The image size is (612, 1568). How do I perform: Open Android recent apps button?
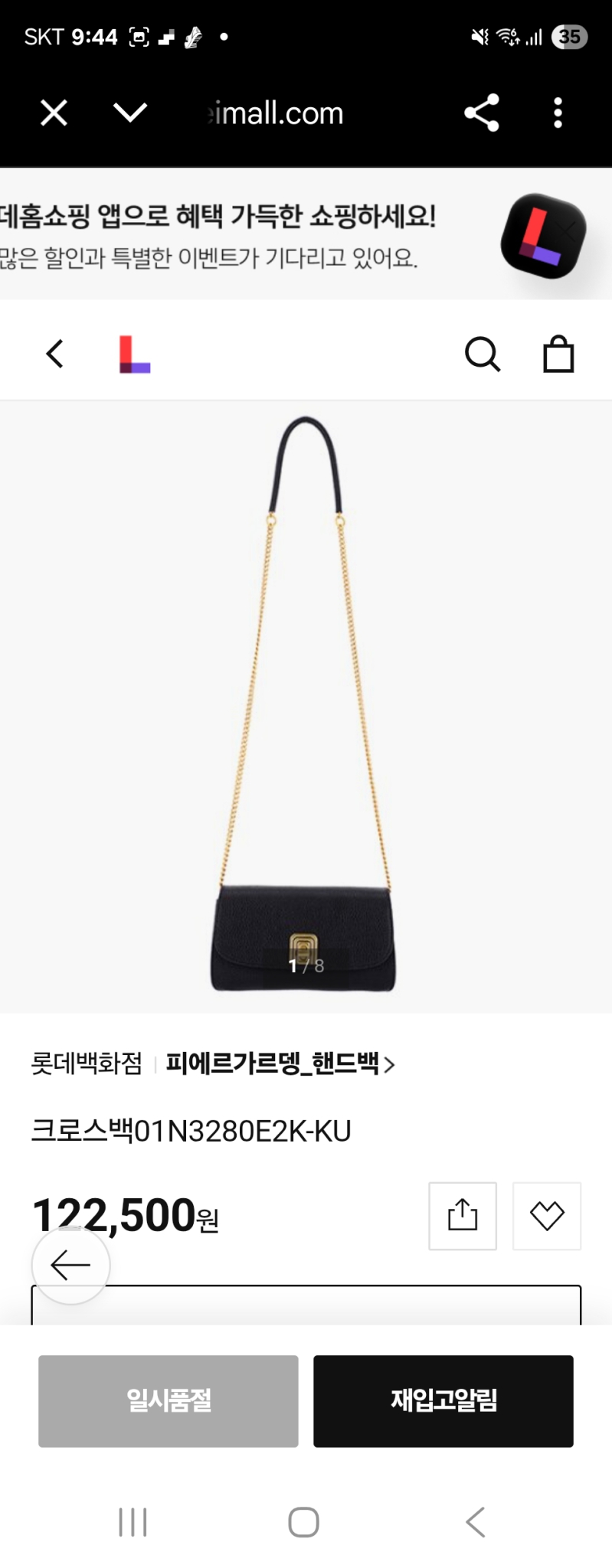tap(132, 1522)
